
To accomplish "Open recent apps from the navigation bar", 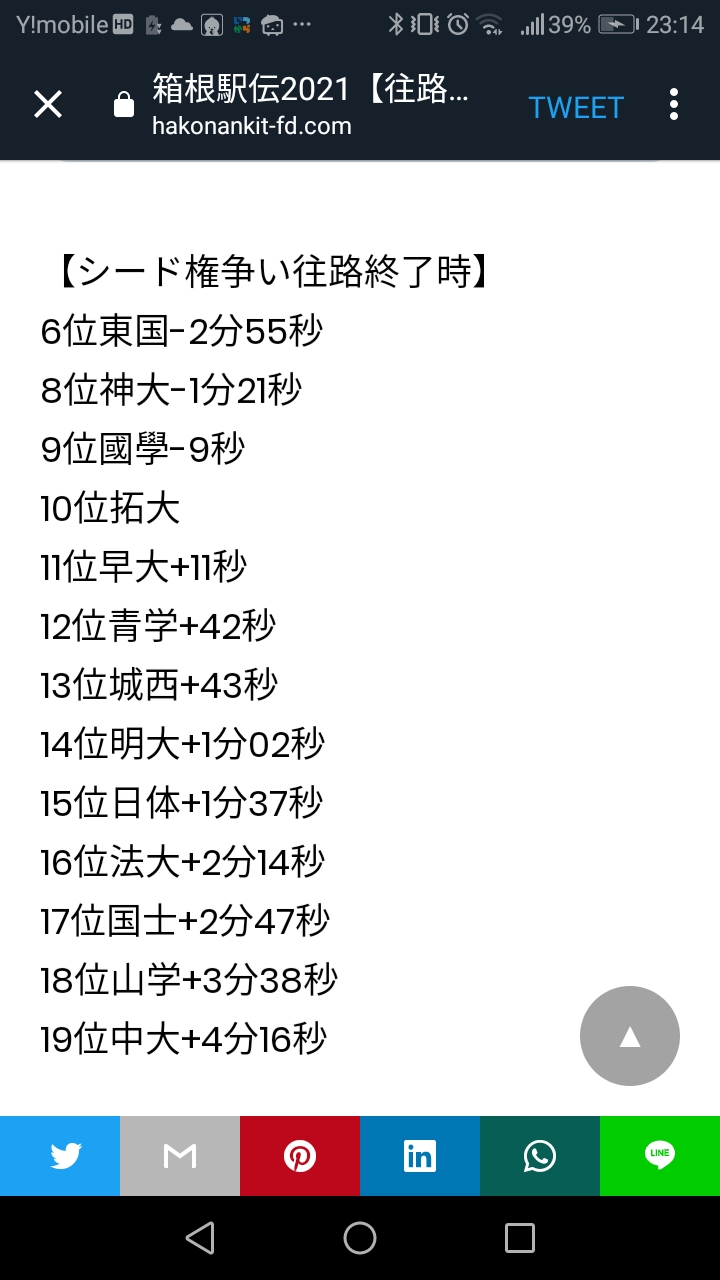I will tap(519, 1238).
